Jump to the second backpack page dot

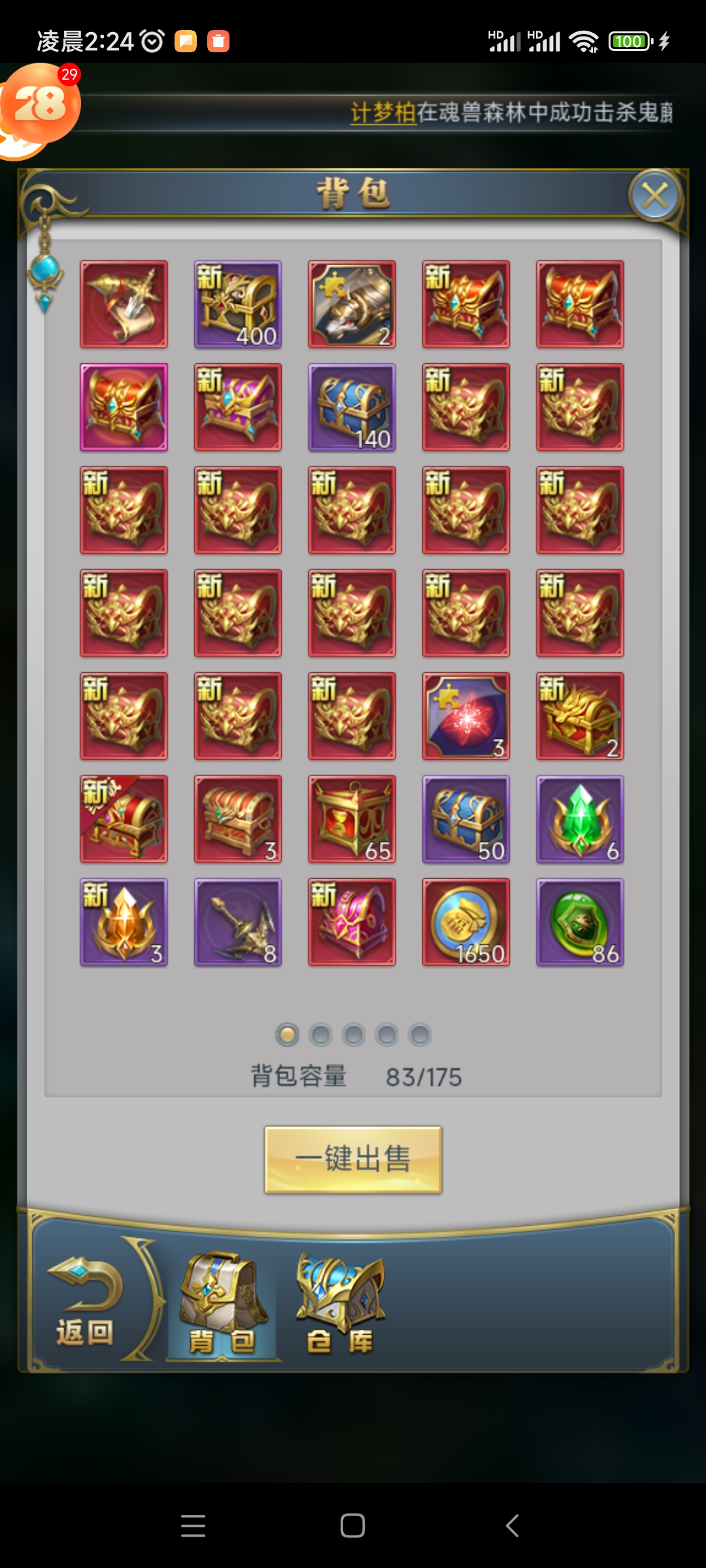click(320, 1035)
